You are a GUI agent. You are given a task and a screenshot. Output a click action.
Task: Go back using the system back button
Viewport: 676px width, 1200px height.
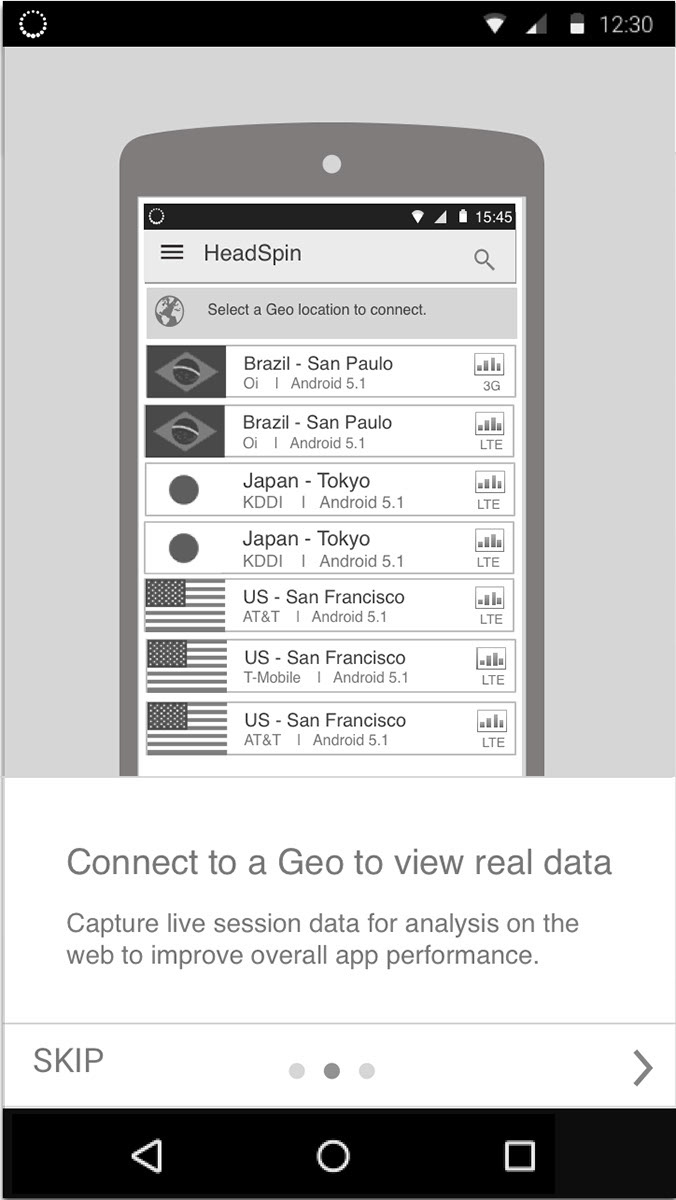[147, 1156]
